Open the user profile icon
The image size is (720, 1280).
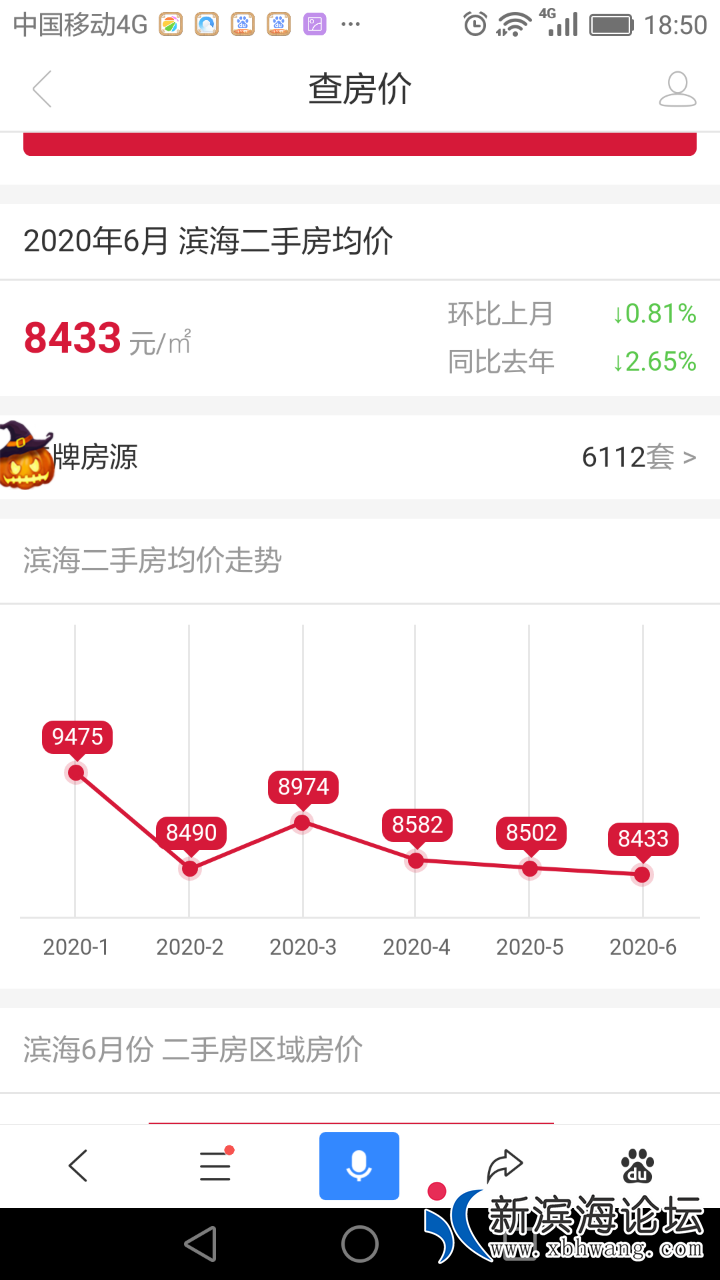click(x=677, y=89)
